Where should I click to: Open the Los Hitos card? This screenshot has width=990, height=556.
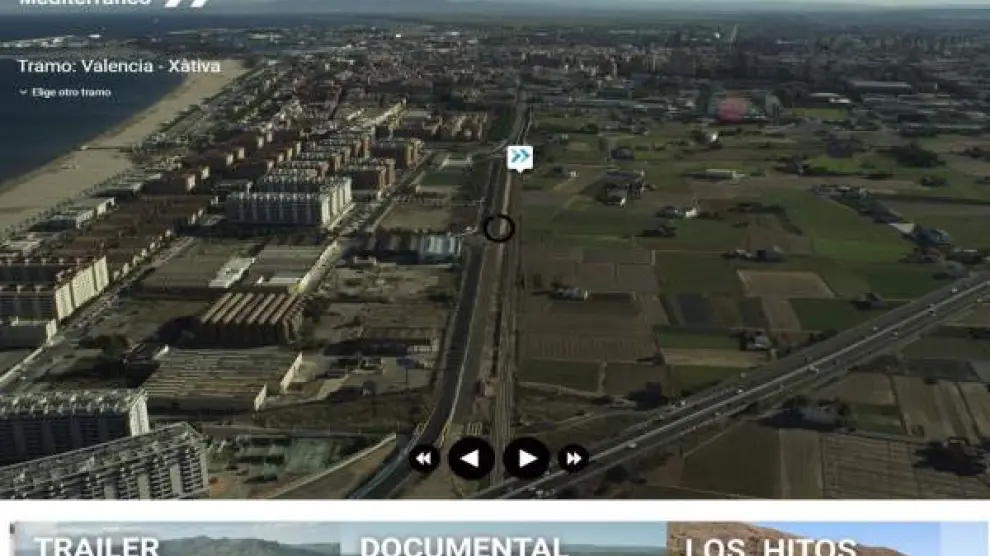[x=800, y=541]
